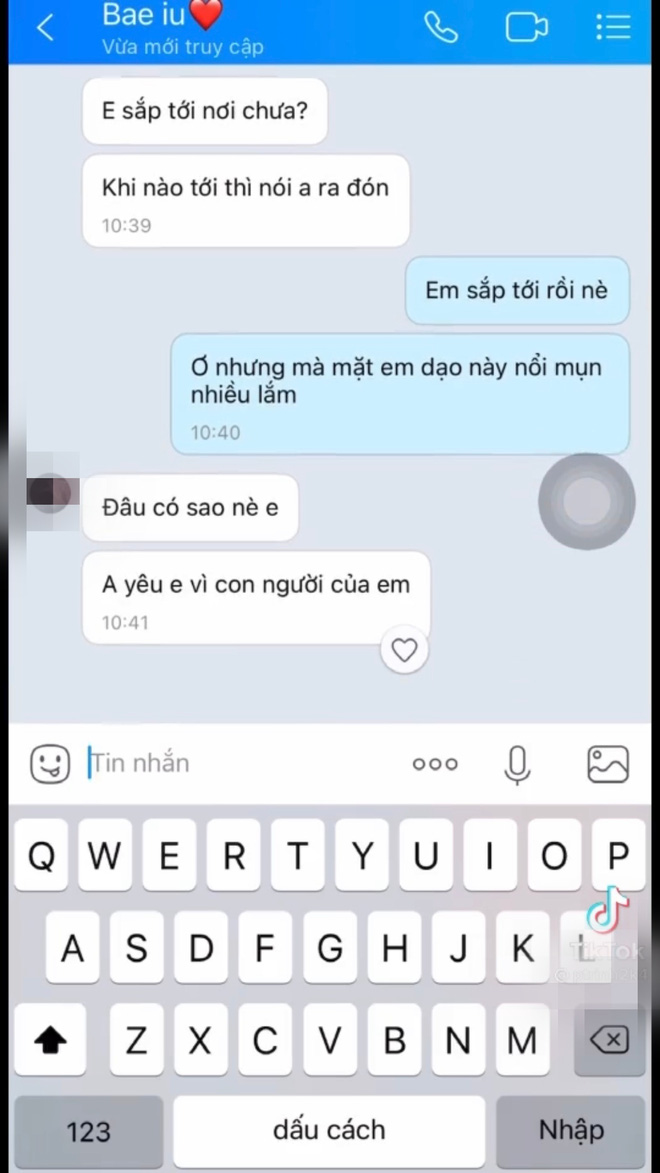Switch keyboard to numbers with 123
The width and height of the screenshot is (660, 1173).
click(x=88, y=1131)
